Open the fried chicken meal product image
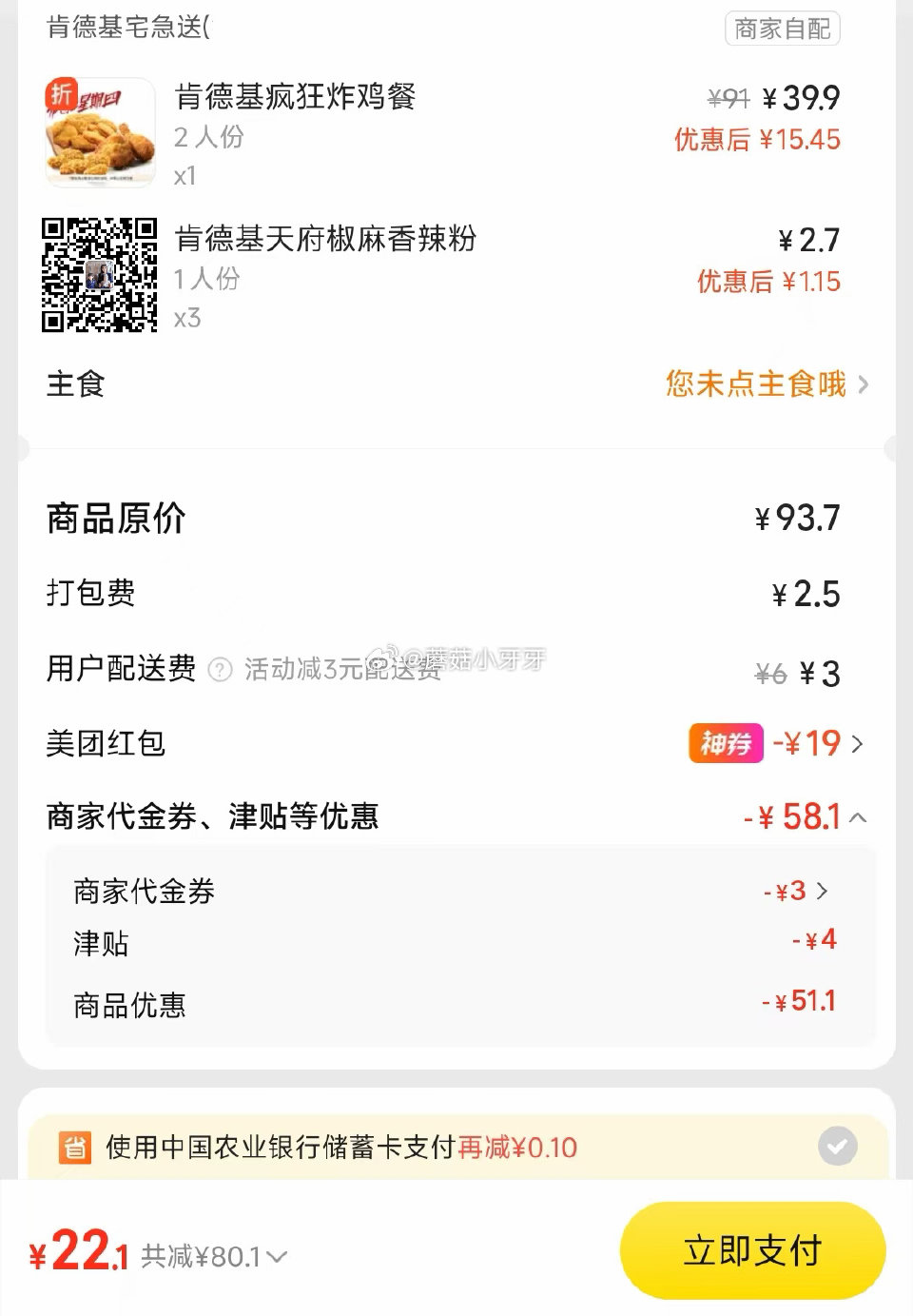 [x=100, y=130]
